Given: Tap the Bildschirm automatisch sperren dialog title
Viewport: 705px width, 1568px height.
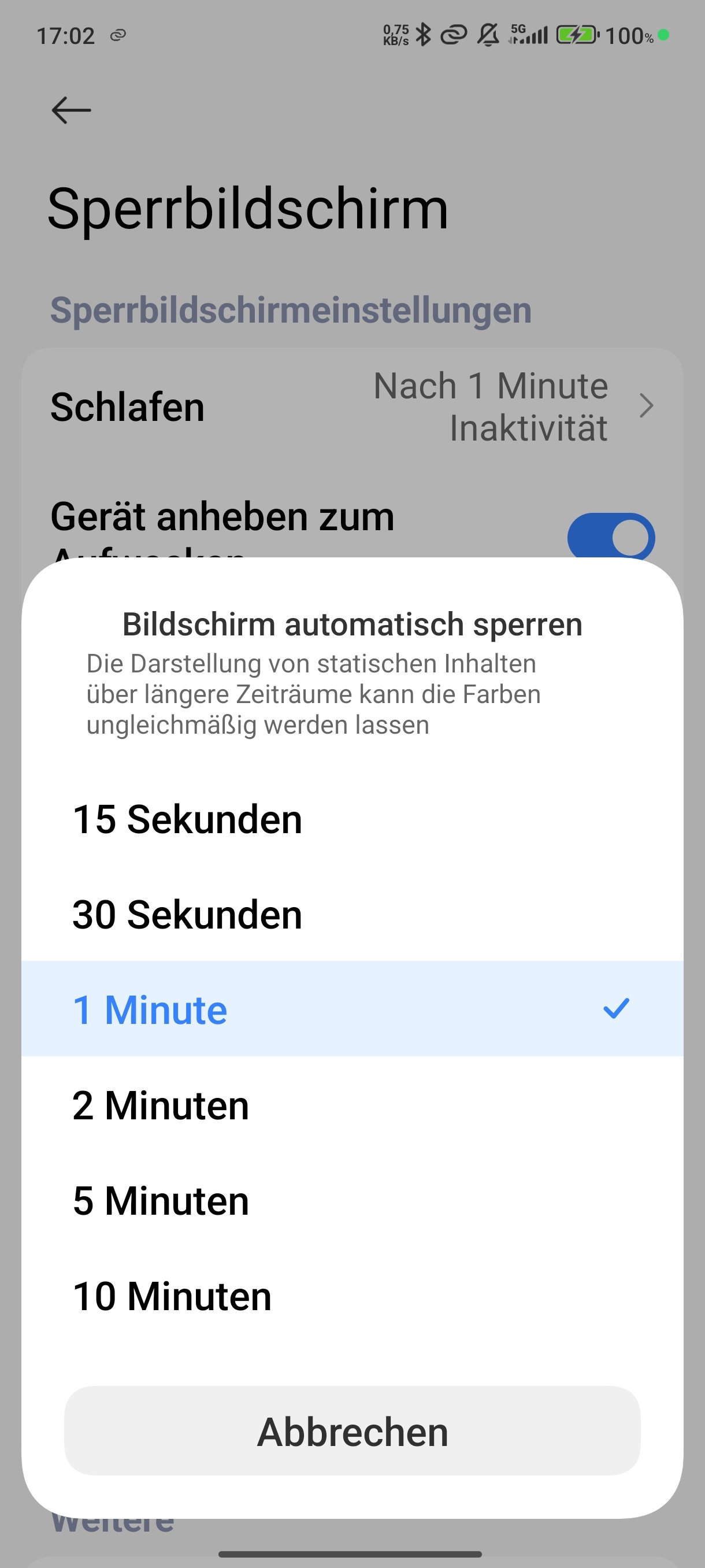Looking at the screenshot, I should [352, 623].
